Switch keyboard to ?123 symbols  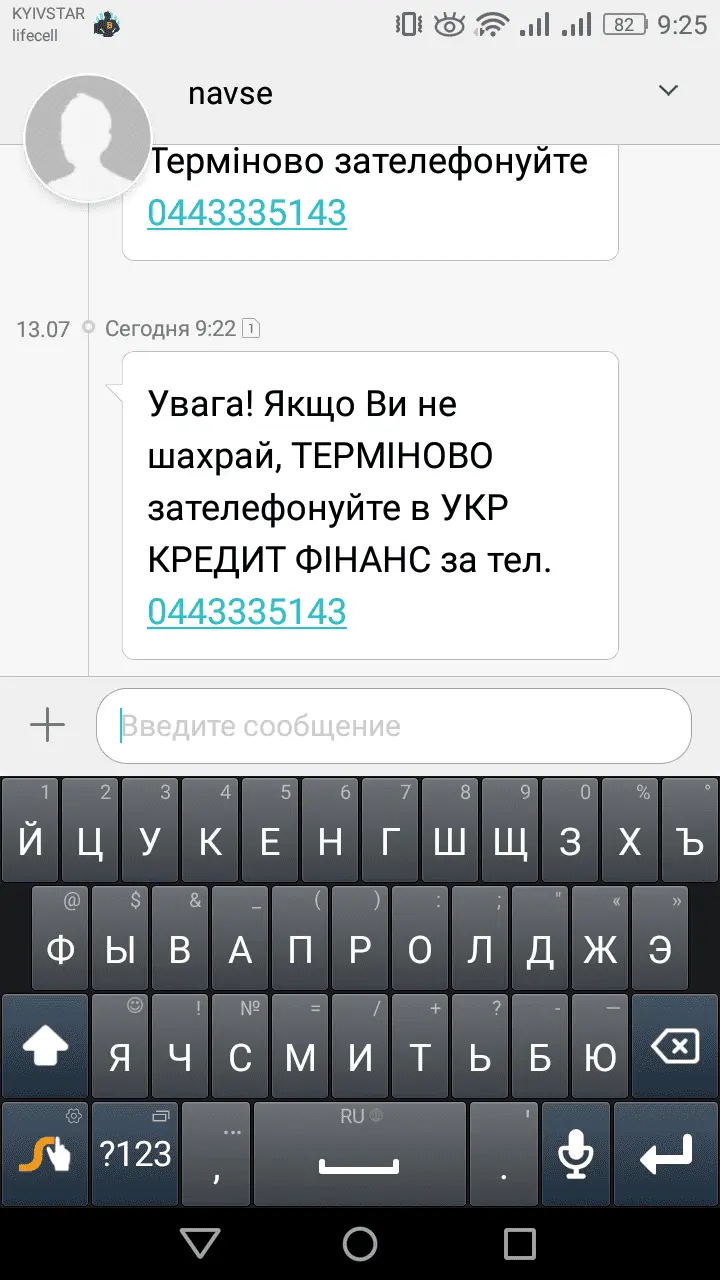click(x=135, y=1154)
